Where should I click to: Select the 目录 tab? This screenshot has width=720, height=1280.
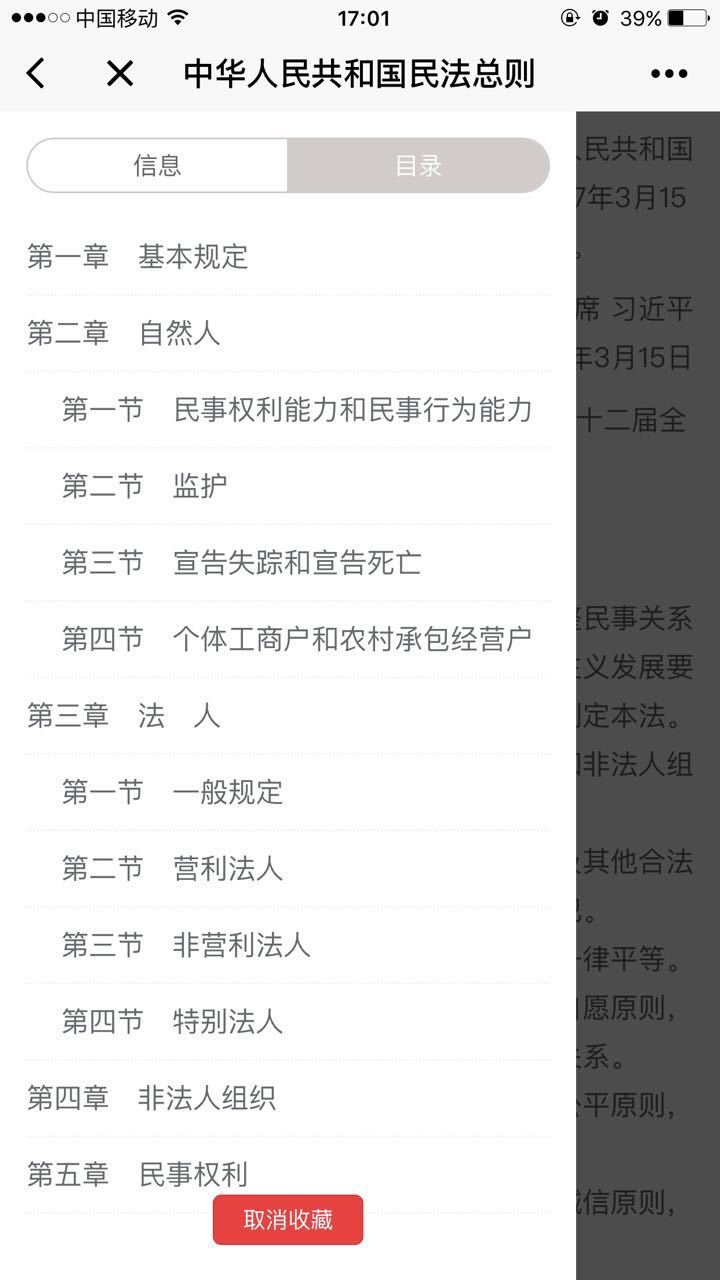point(418,165)
